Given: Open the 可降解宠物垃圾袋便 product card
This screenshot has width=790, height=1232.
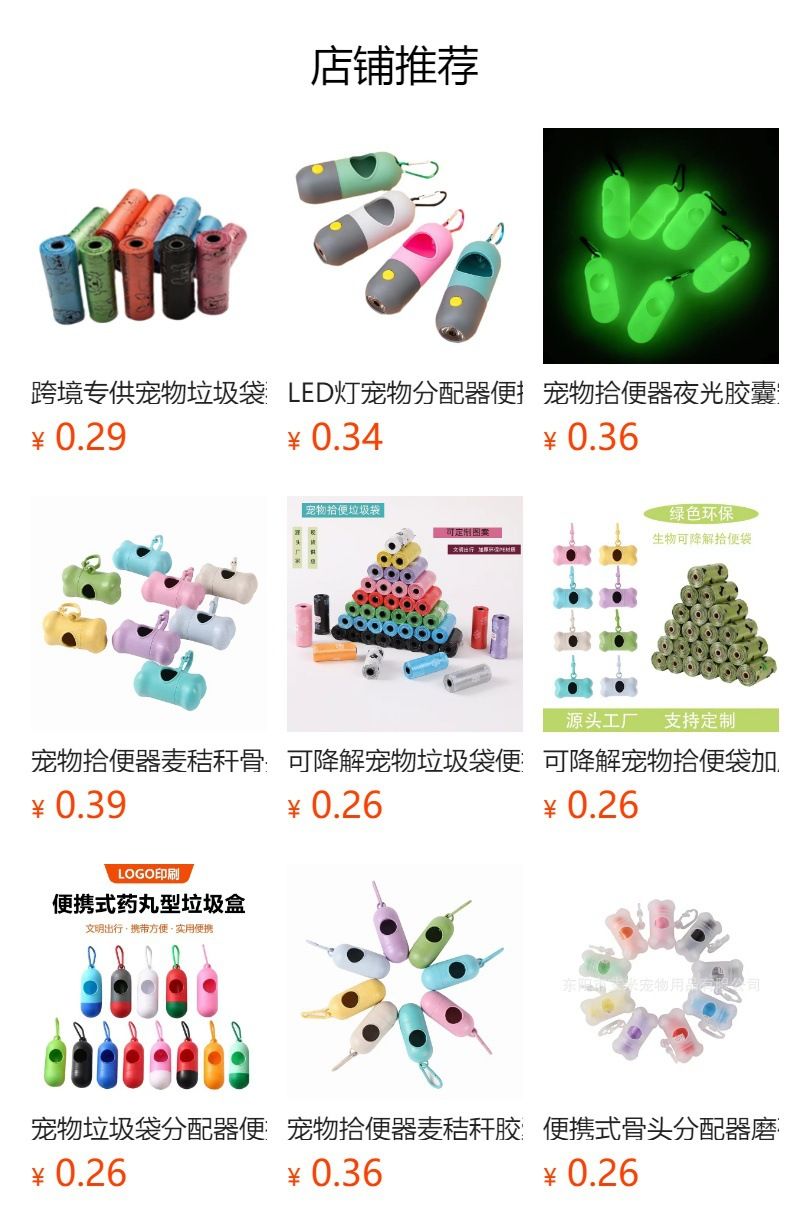Looking at the screenshot, I should pyautogui.click(x=405, y=660).
